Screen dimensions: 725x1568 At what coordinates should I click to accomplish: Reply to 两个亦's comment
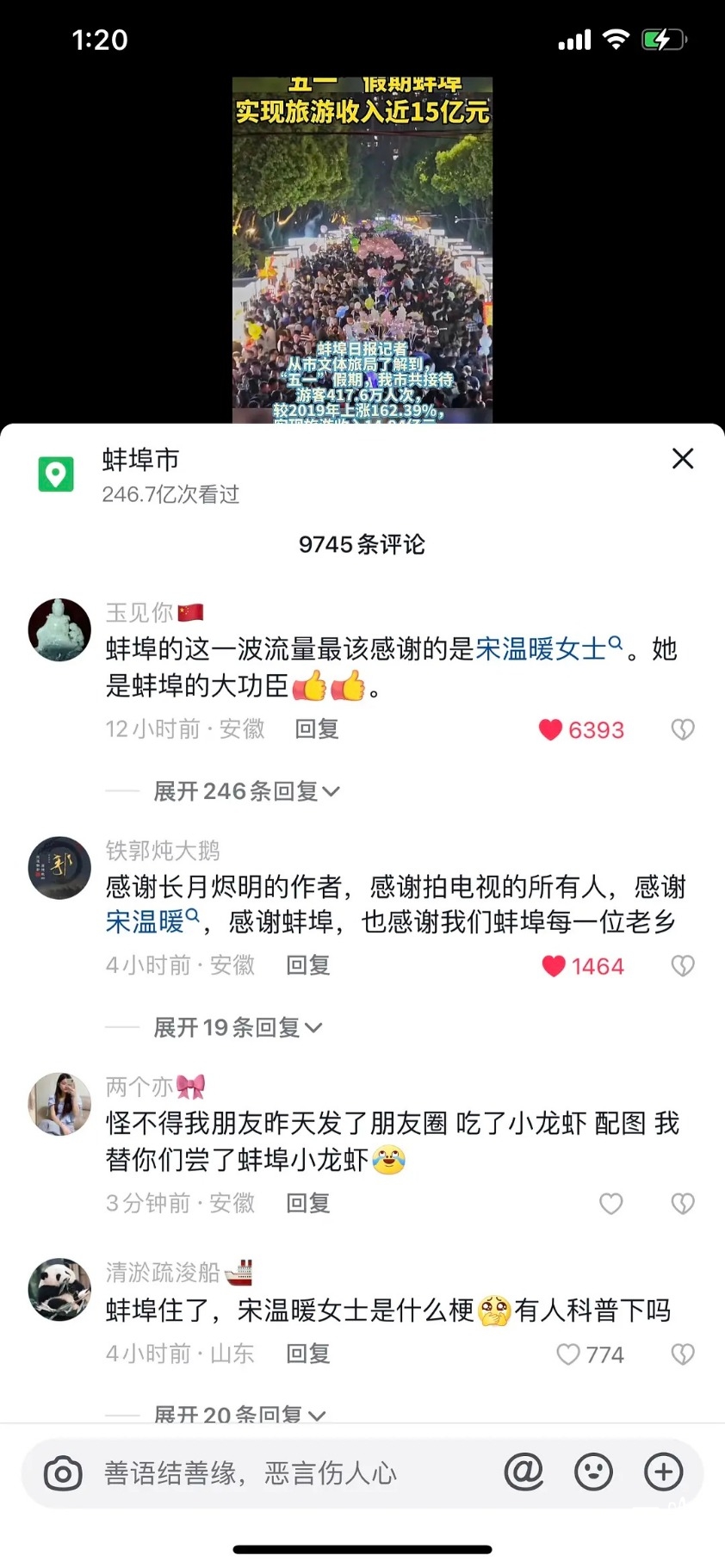pos(307,1203)
